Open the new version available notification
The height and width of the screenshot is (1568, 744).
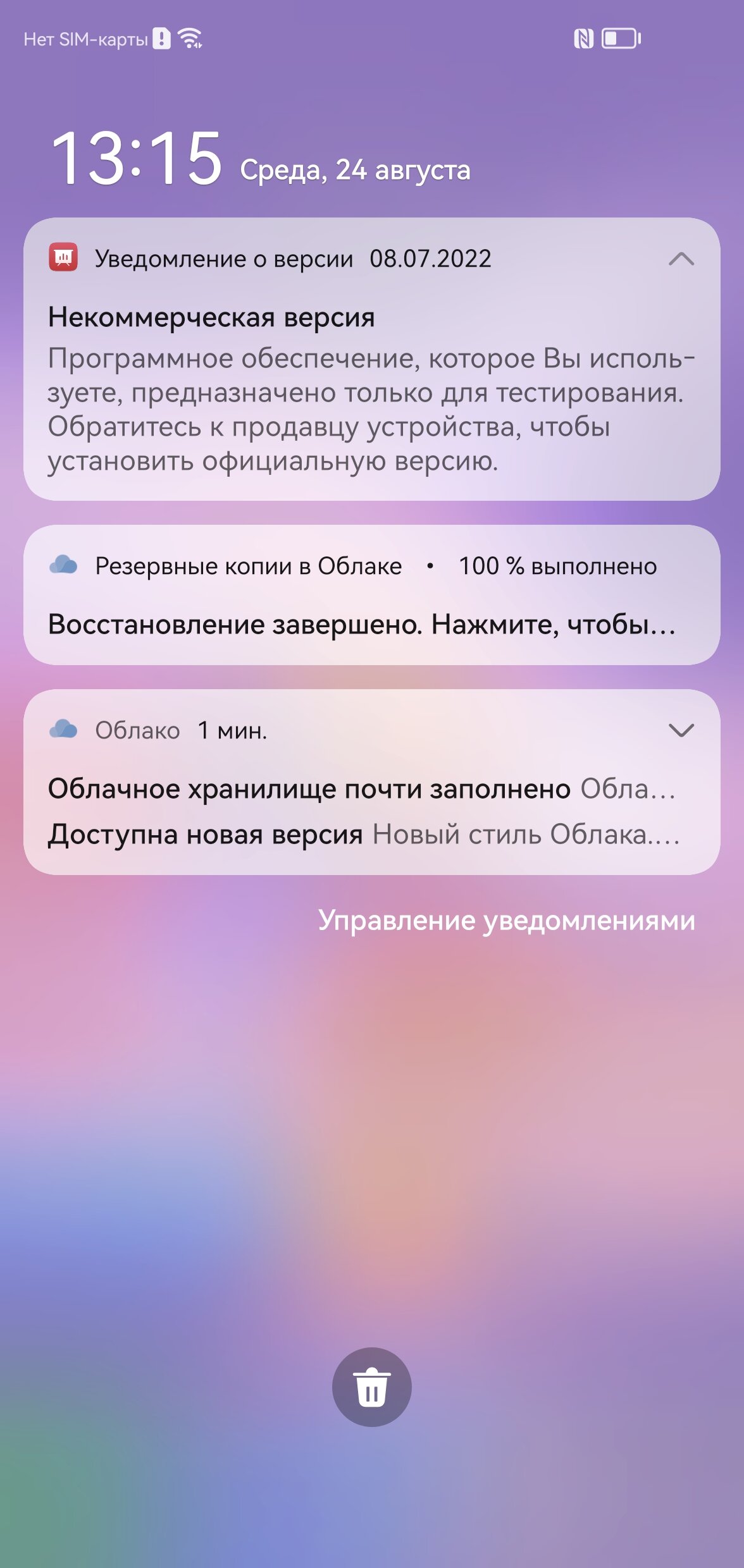pyautogui.click(x=364, y=835)
